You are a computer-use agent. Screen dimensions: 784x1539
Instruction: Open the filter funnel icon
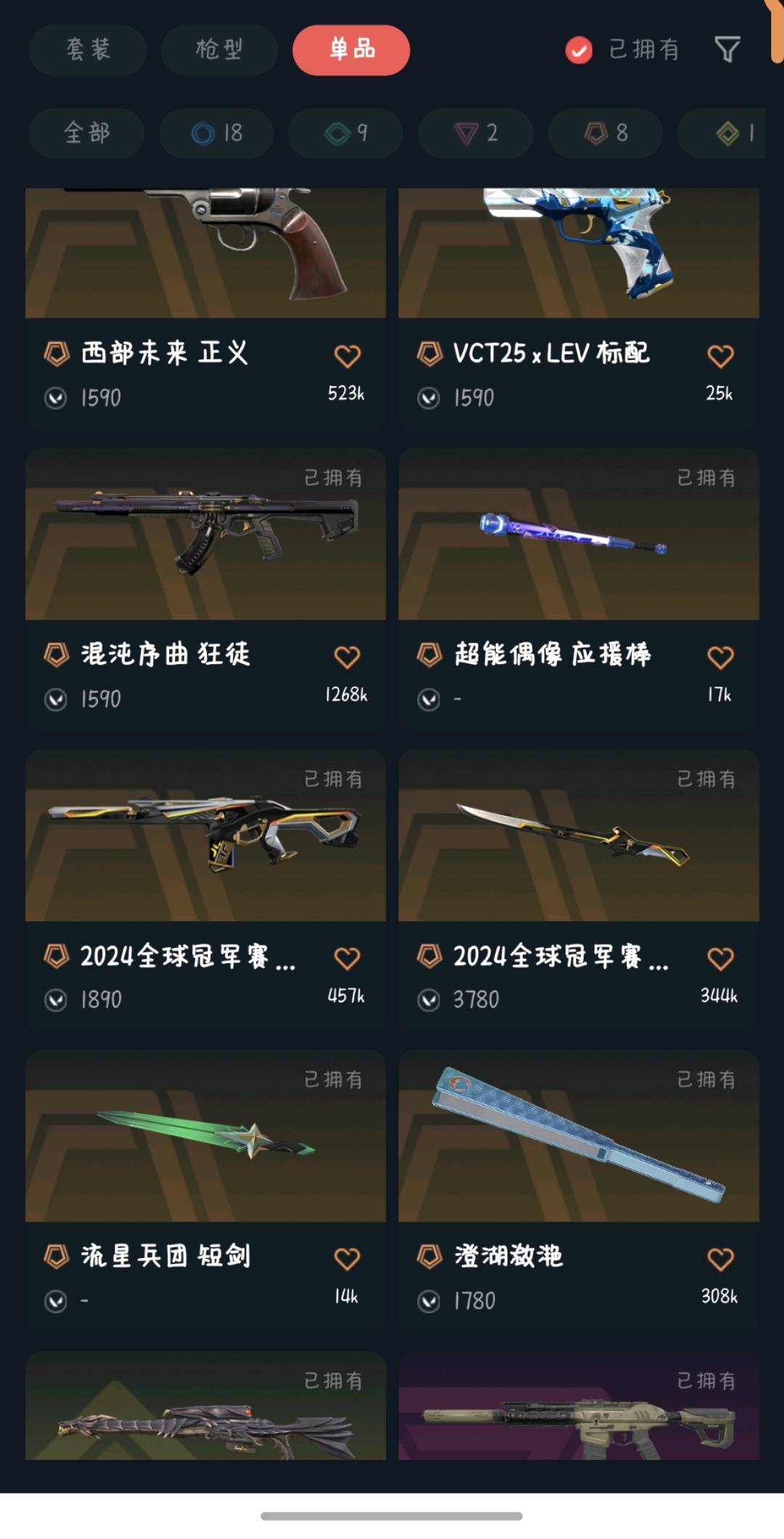pos(727,49)
